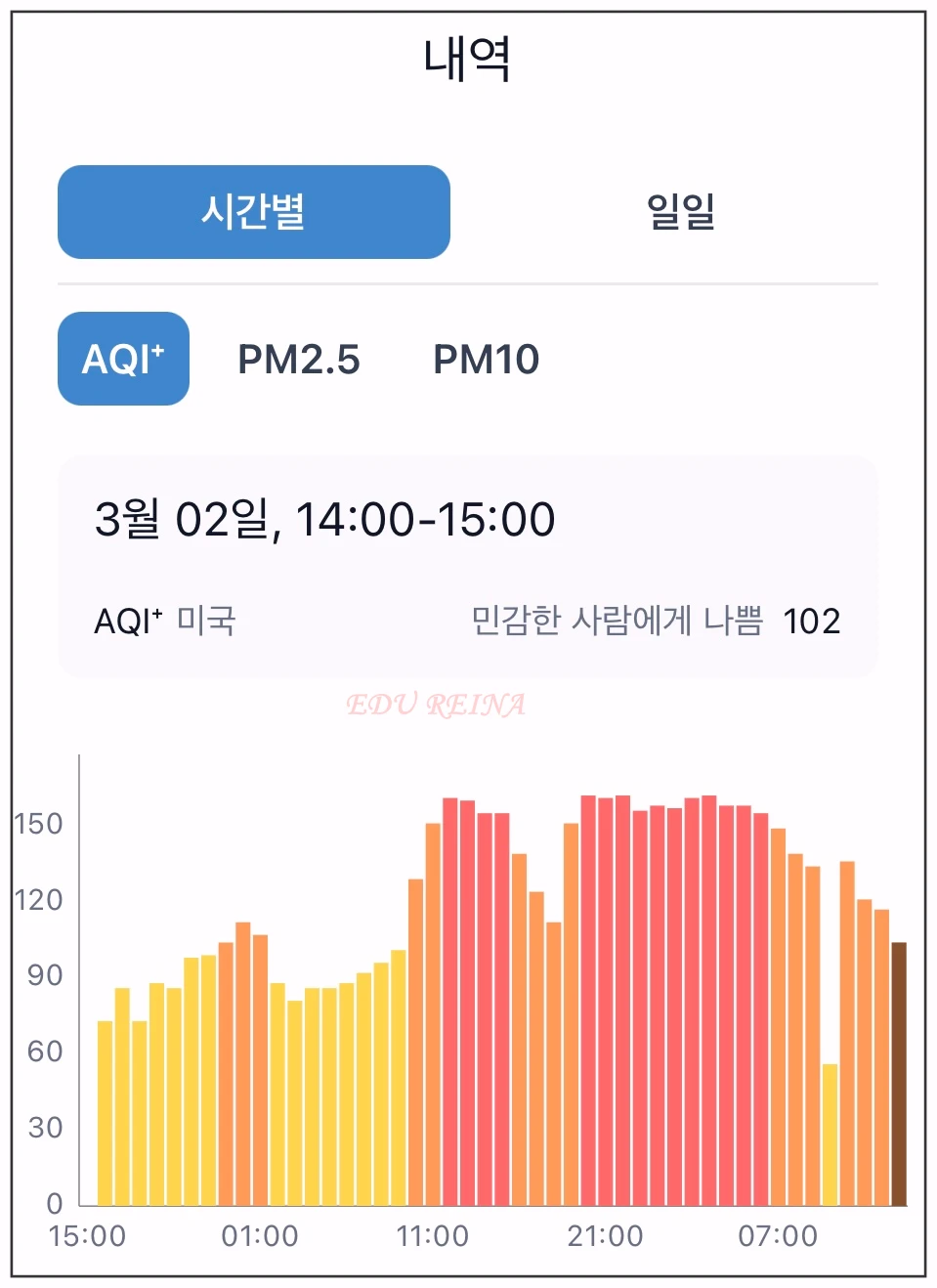Select the 시간별 (Hourly) tab

(253, 213)
